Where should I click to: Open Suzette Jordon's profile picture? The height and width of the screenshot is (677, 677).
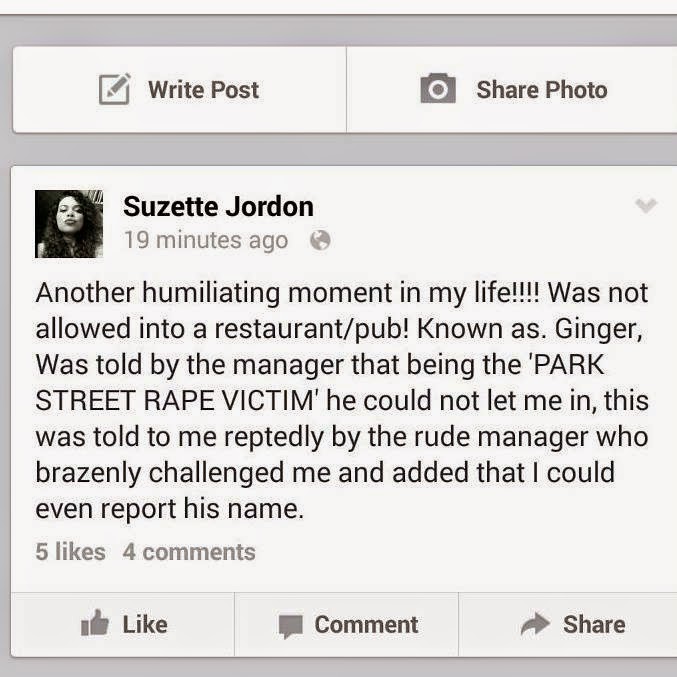(x=69, y=223)
